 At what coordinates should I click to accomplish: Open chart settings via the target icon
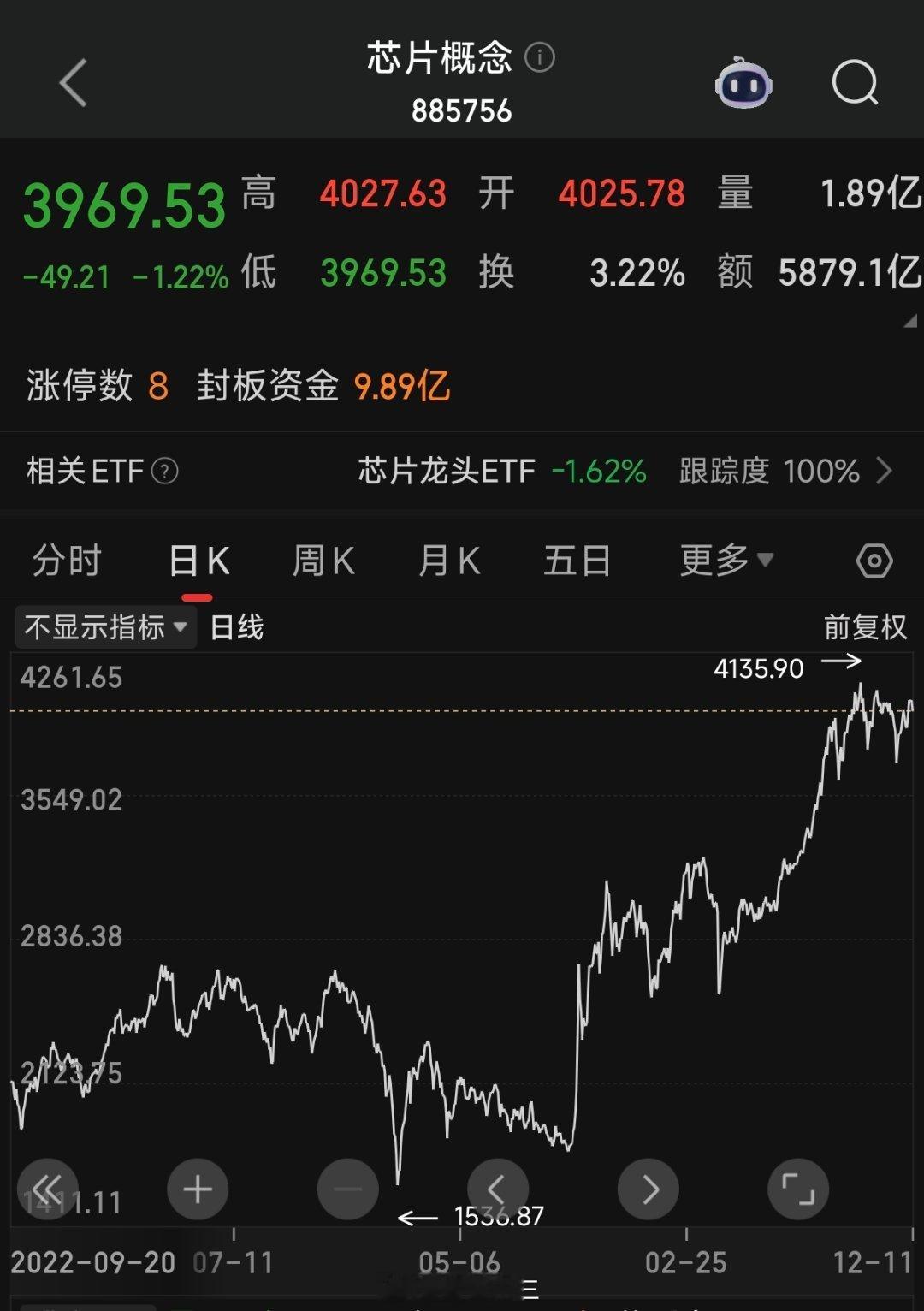[873, 560]
